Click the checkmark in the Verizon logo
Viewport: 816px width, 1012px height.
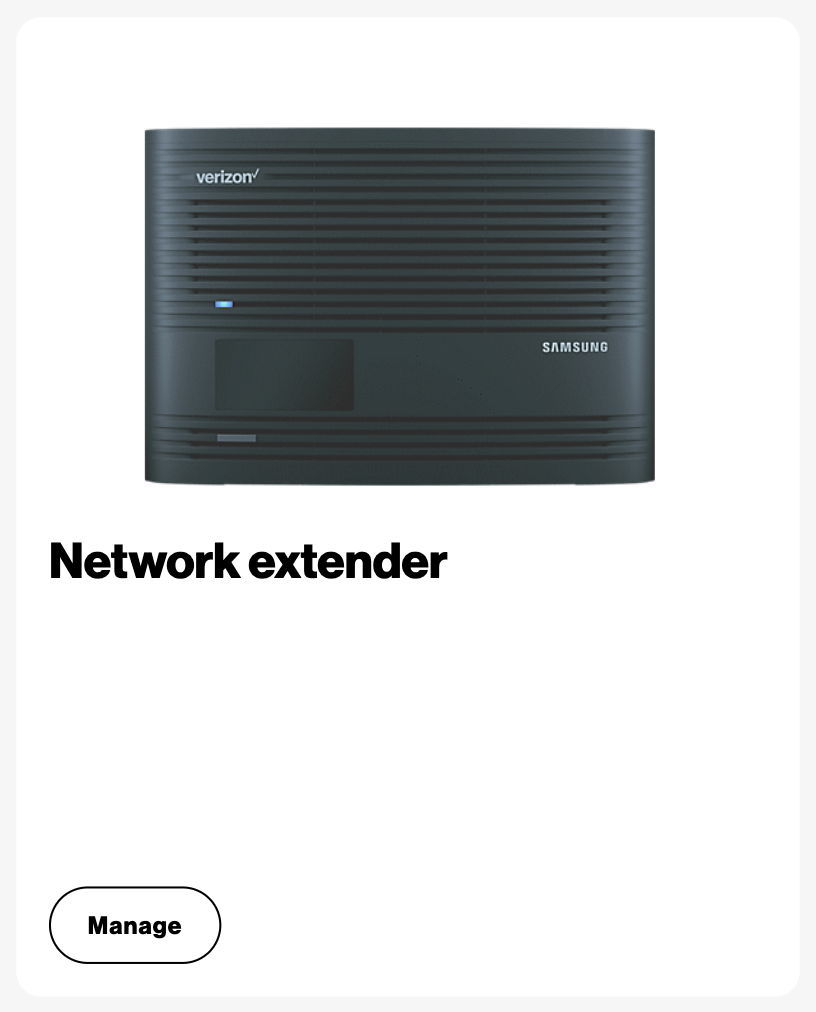pyautogui.click(x=254, y=168)
